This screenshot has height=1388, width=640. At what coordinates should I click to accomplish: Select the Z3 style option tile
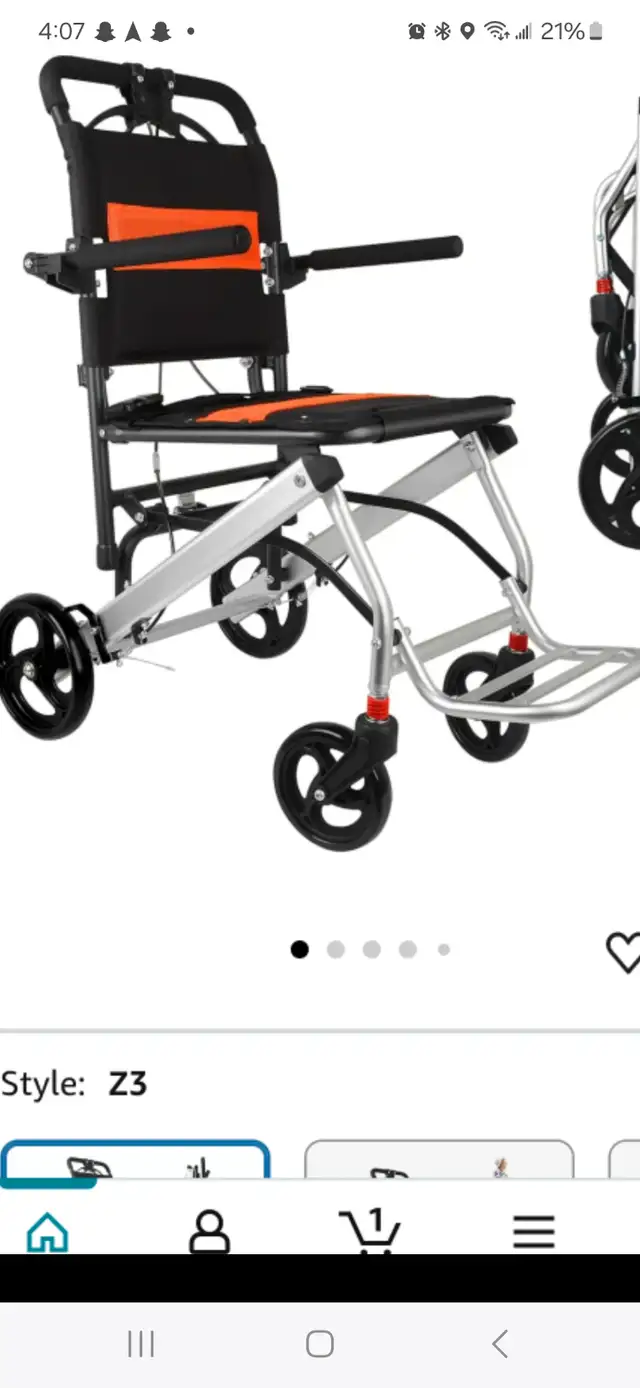[x=135, y=1161]
